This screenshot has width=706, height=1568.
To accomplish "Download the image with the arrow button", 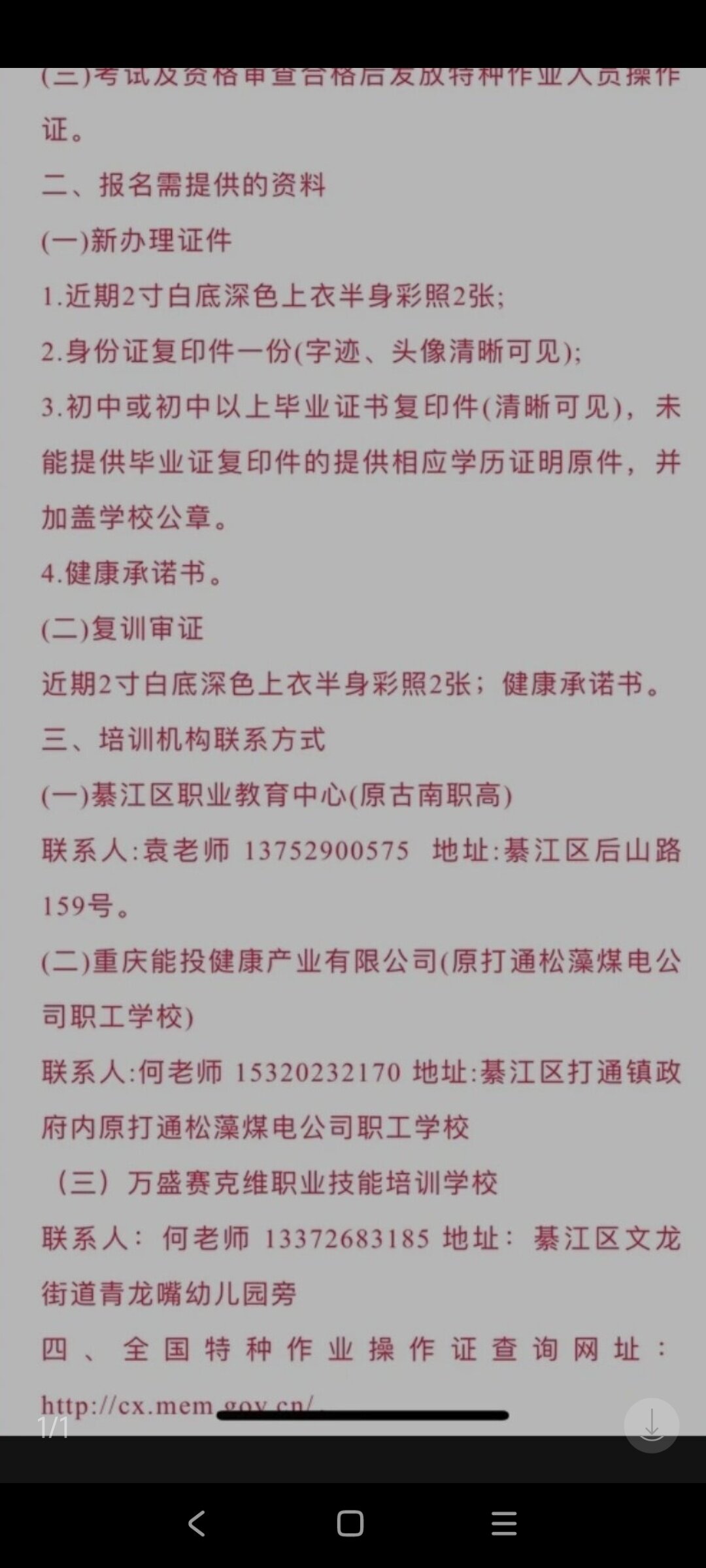I will pyautogui.click(x=651, y=1425).
